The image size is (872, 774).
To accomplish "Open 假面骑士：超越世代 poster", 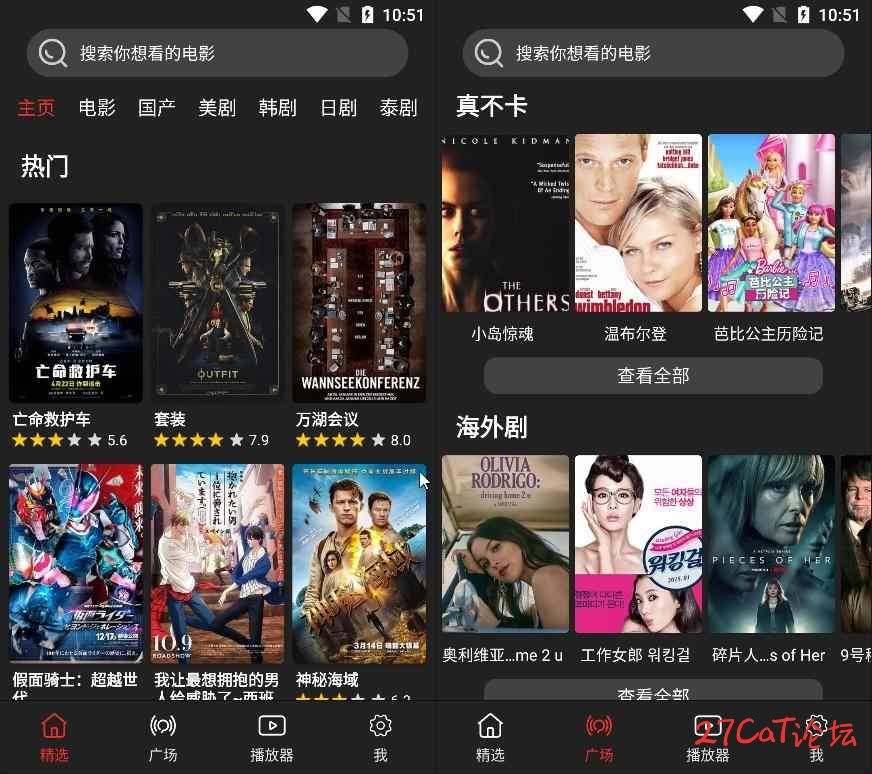I will pyautogui.click(x=76, y=563).
